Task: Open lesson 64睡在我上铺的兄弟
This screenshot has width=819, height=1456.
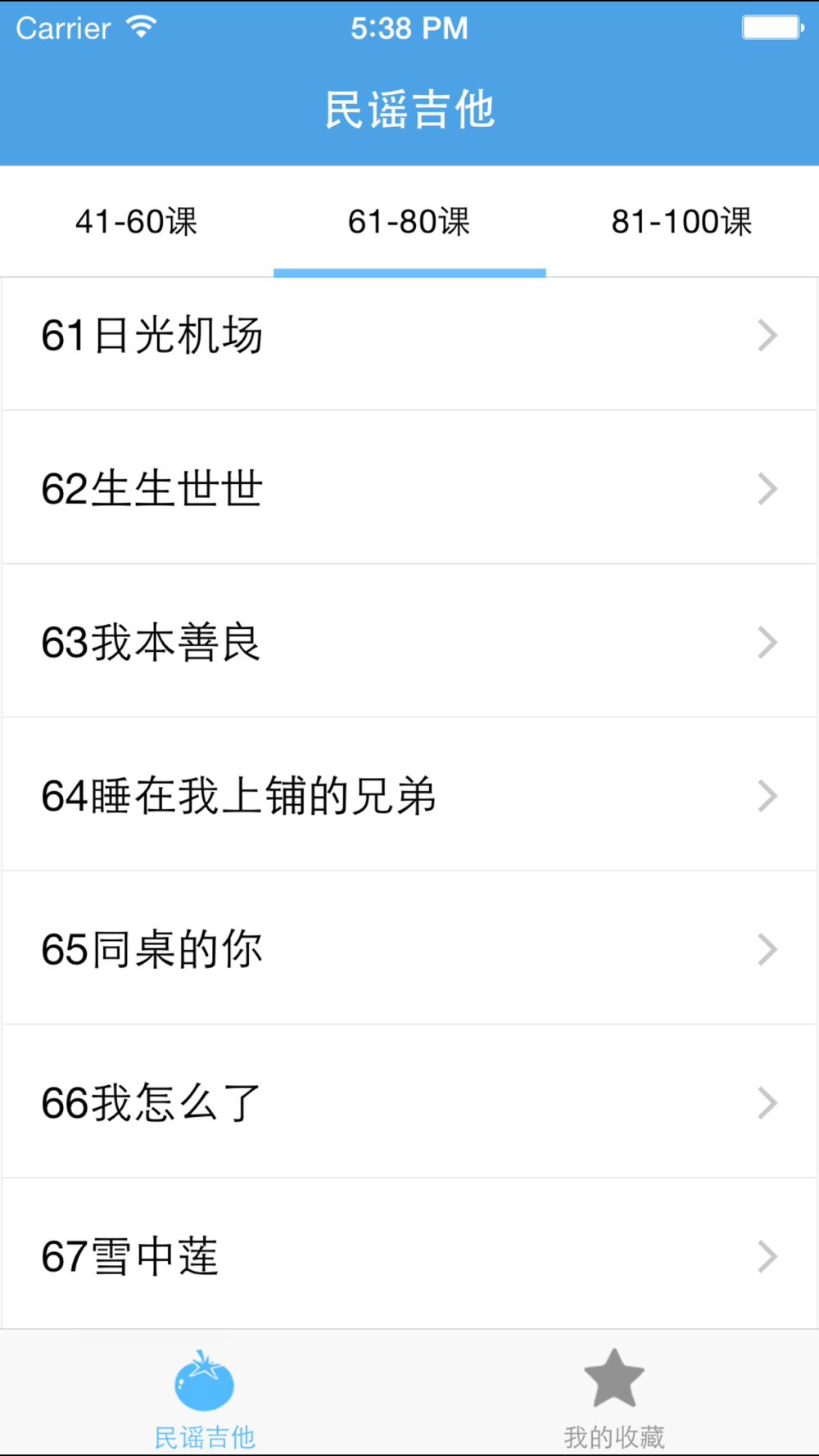Action: coord(409,795)
